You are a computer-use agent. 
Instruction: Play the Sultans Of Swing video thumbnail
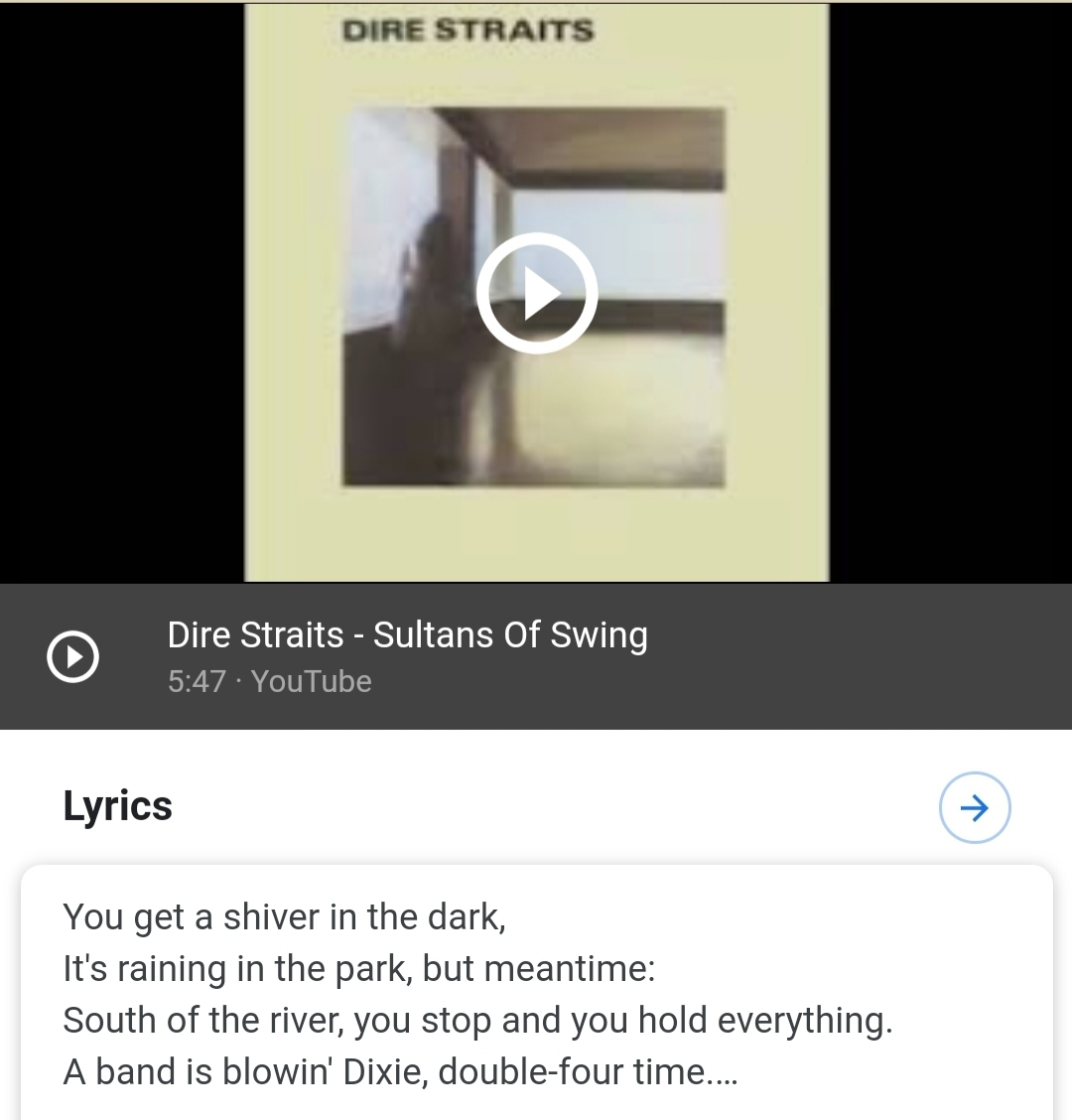(537, 294)
